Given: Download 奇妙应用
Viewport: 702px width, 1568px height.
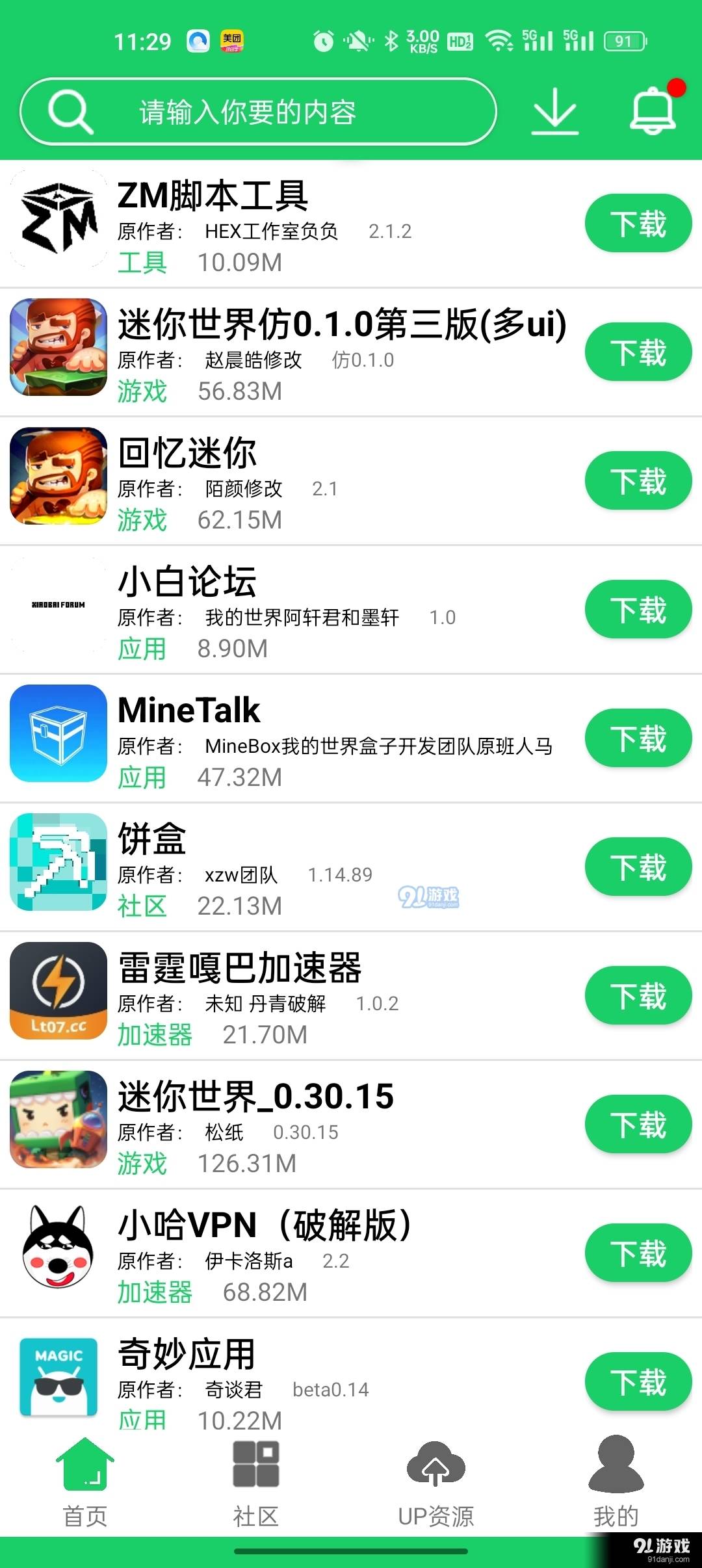Looking at the screenshot, I should click(638, 1382).
